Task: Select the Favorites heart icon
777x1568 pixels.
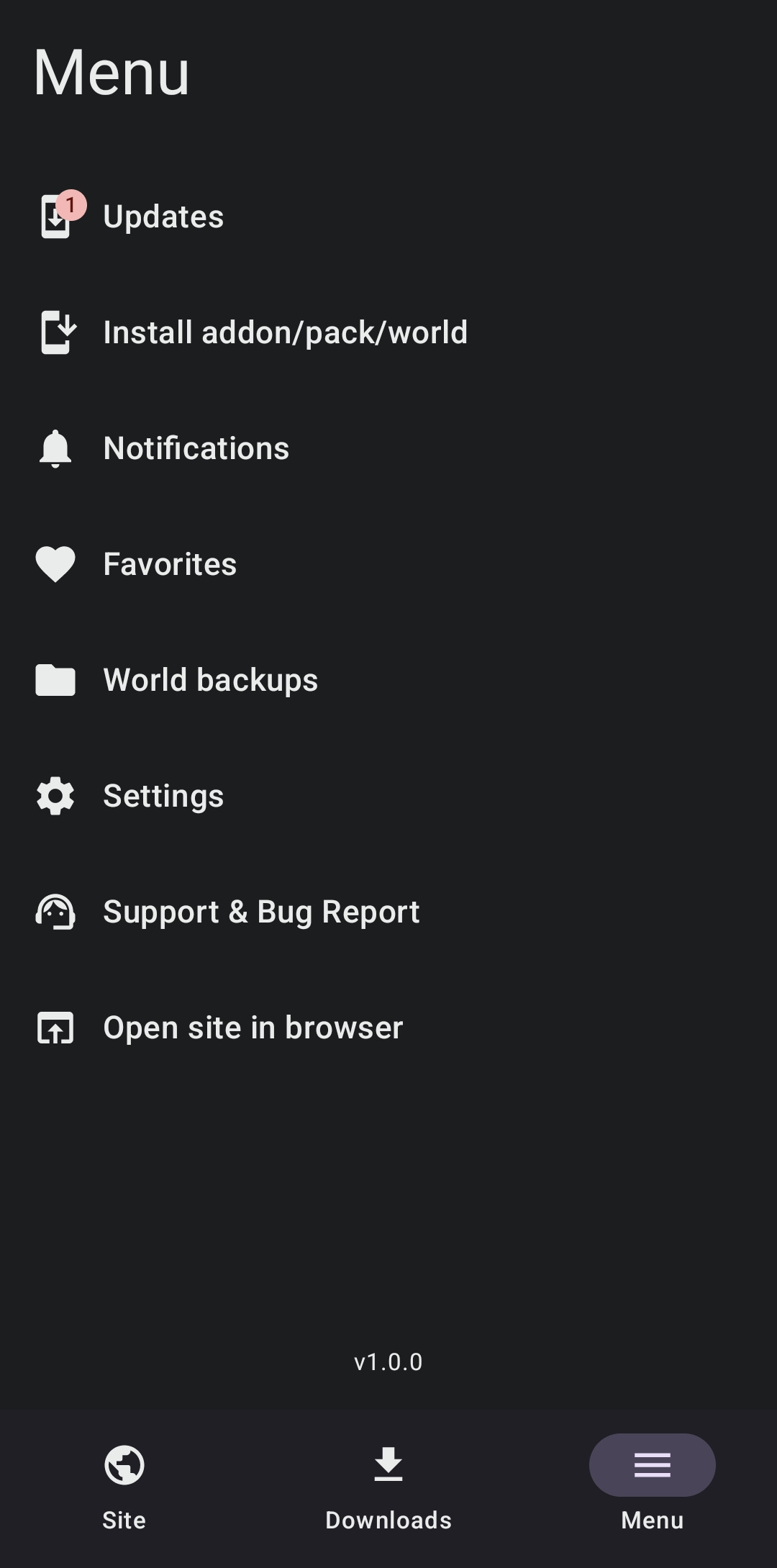Action: [x=55, y=563]
